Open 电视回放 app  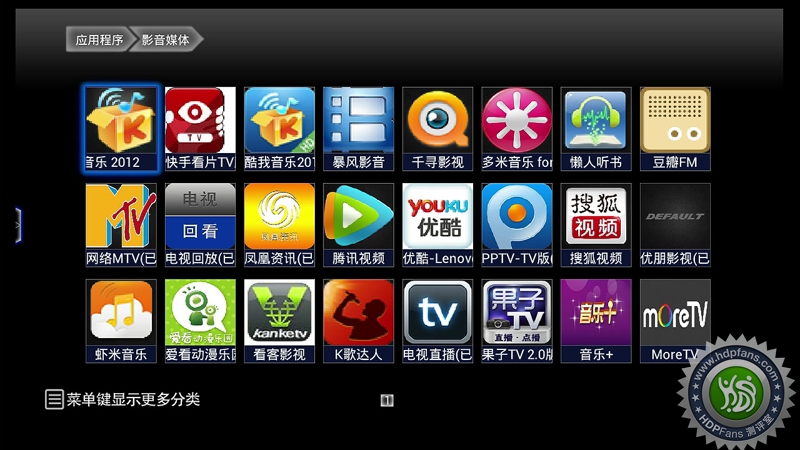[200, 225]
